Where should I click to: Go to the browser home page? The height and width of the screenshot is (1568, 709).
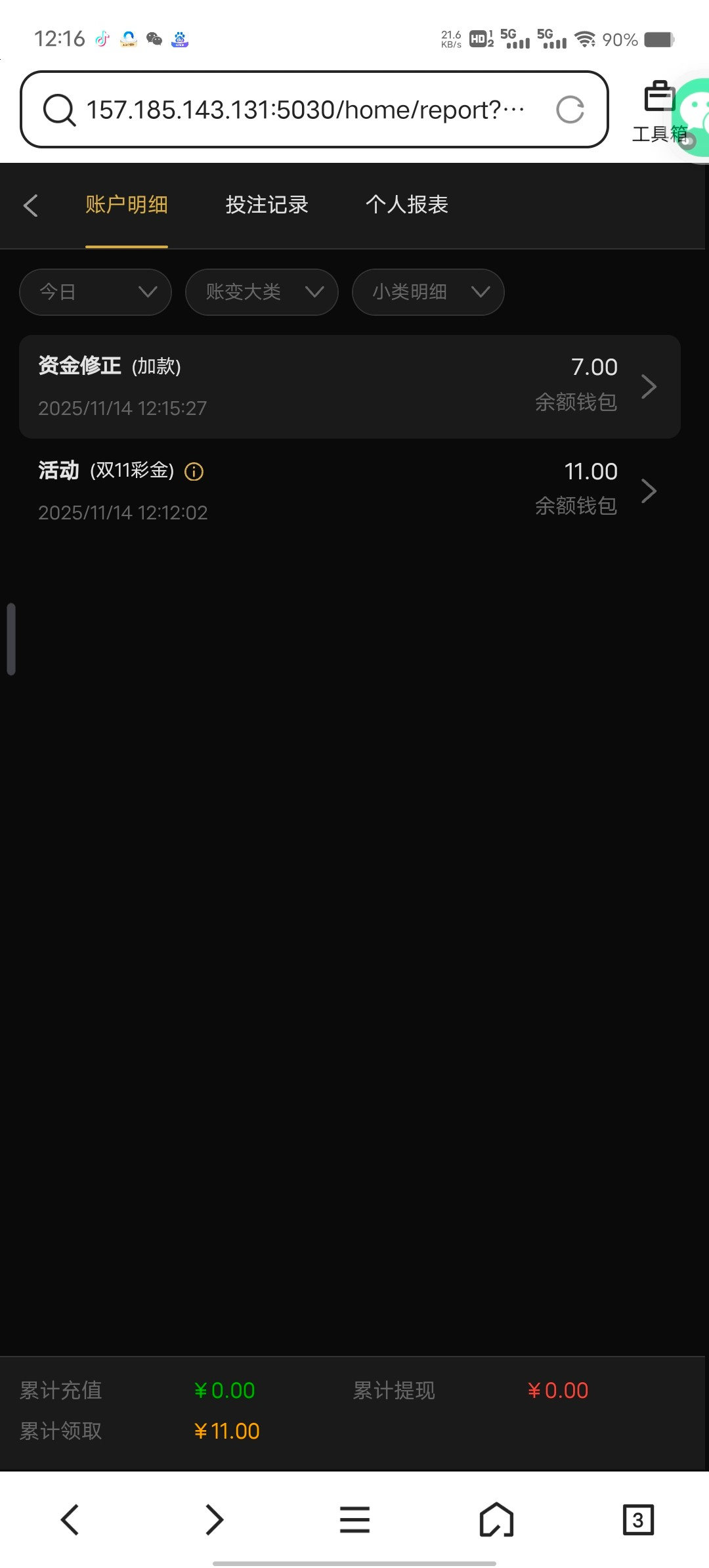pyautogui.click(x=496, y=1519)
